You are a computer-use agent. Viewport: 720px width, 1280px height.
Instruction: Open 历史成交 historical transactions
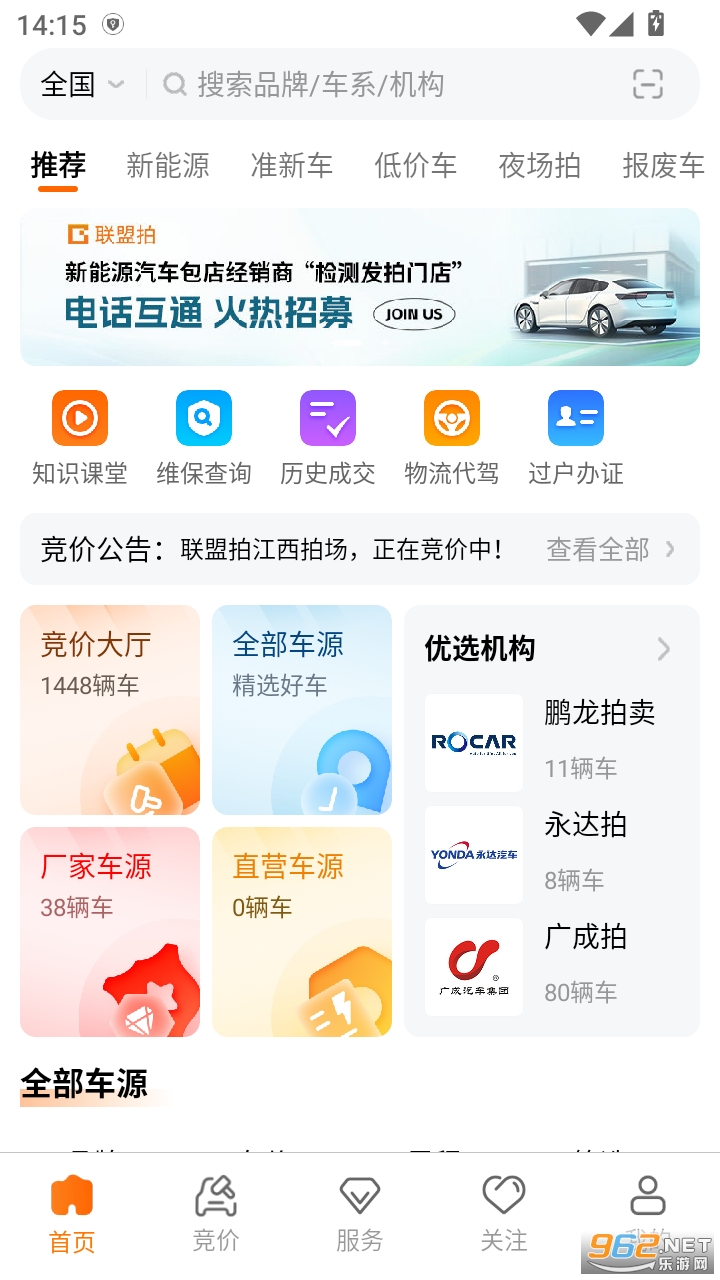point(328,417)
